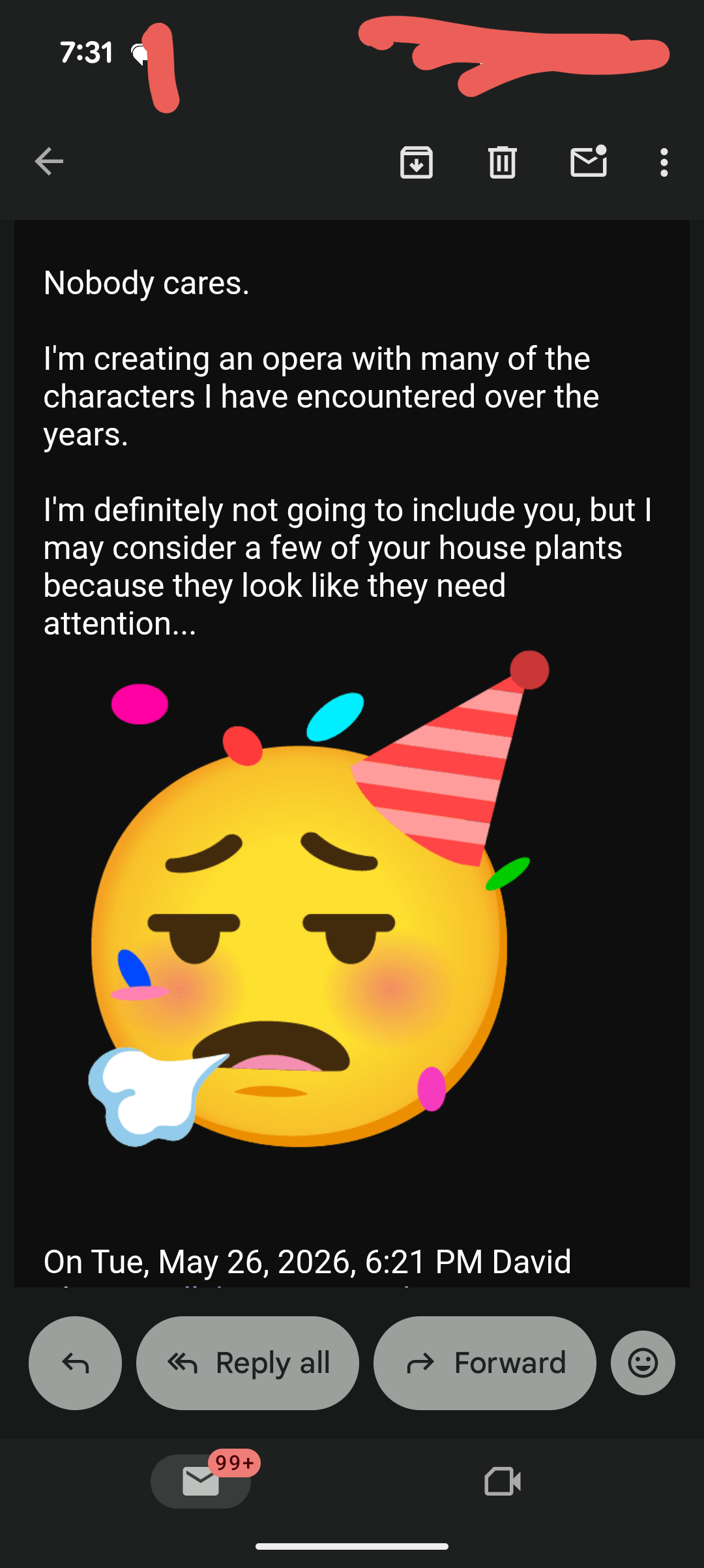Mark the email as unread
704x1568 pixels.
point(589,161)
